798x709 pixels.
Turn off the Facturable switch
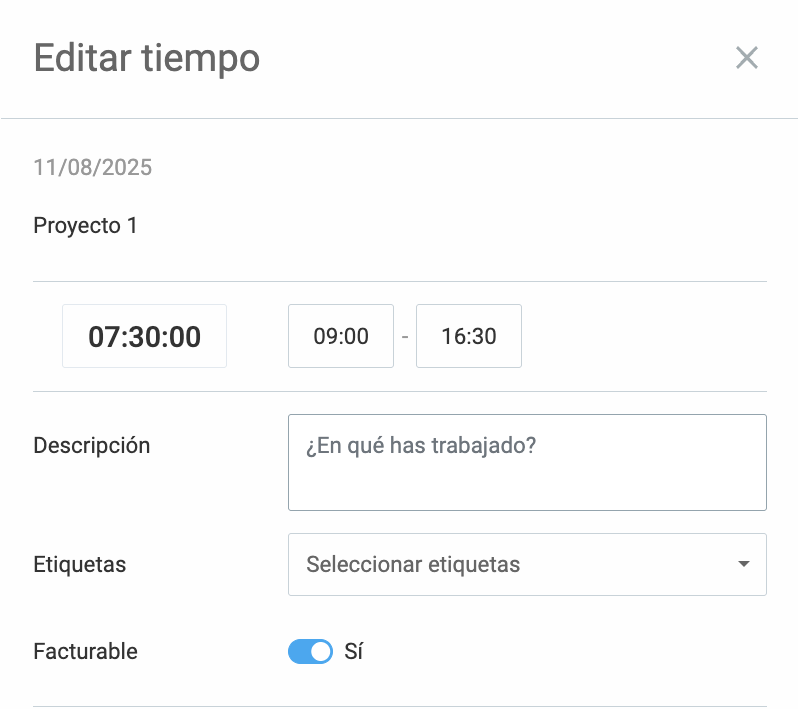pos(310,652)
